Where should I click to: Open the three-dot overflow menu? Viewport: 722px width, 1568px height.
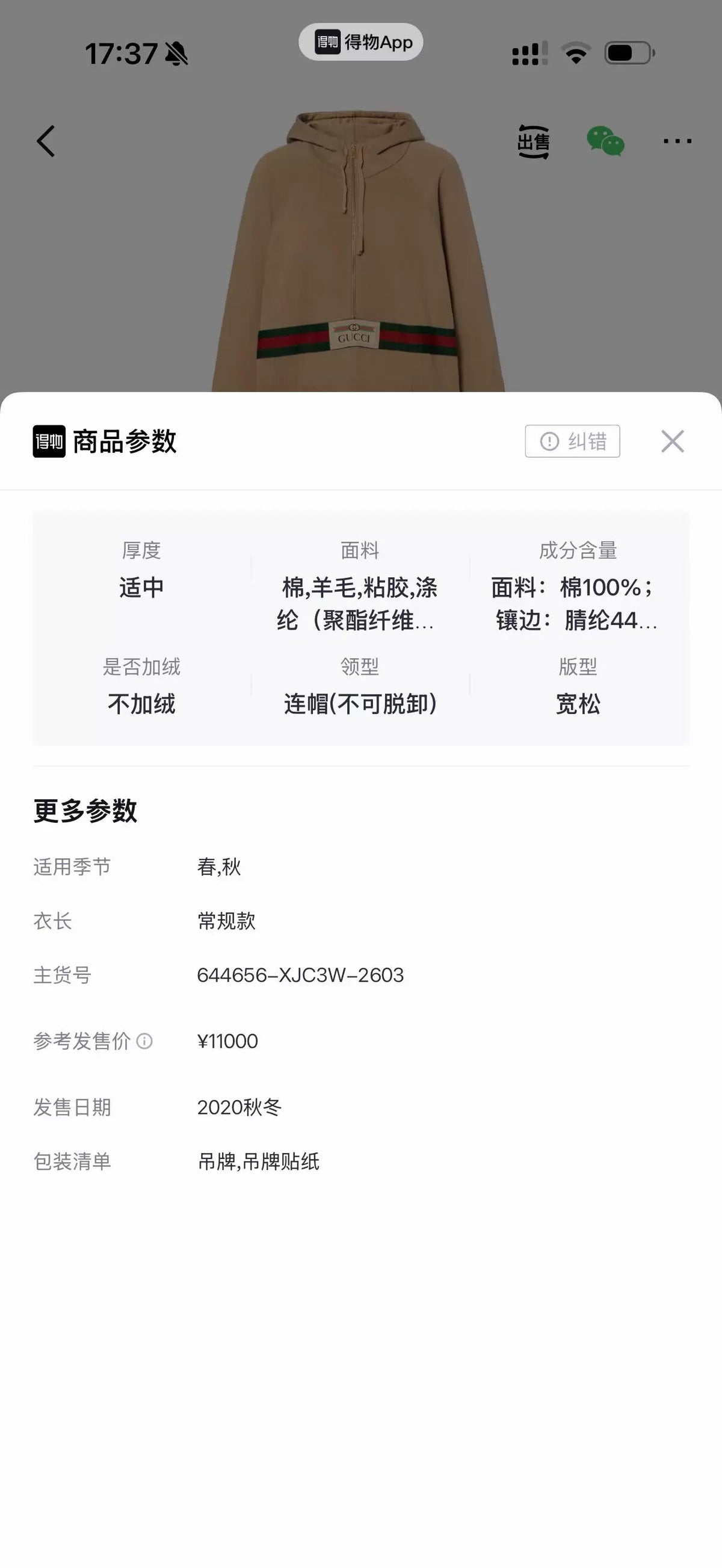tap(677, 141)
